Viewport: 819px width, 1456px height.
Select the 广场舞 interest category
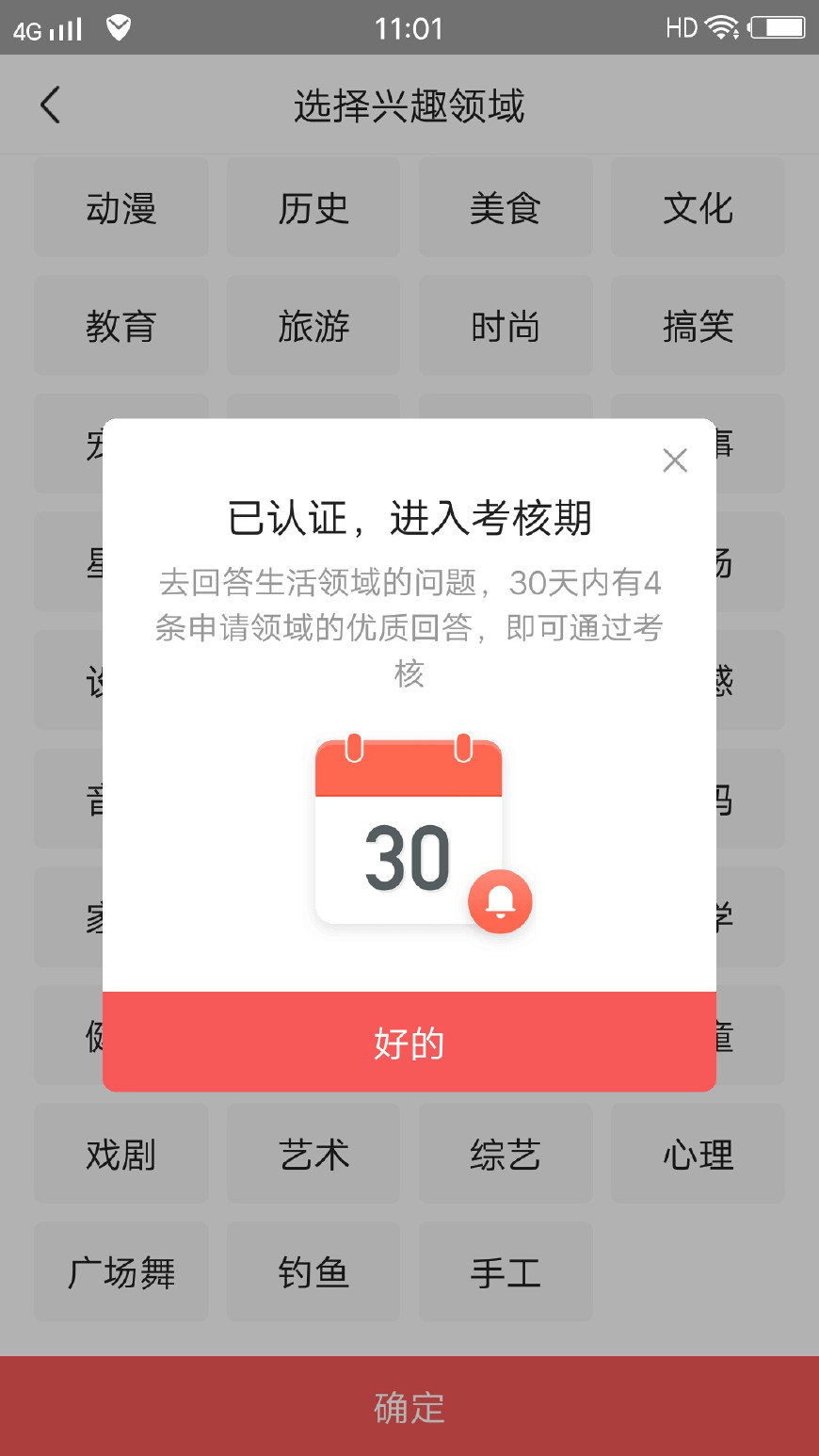120,1271
